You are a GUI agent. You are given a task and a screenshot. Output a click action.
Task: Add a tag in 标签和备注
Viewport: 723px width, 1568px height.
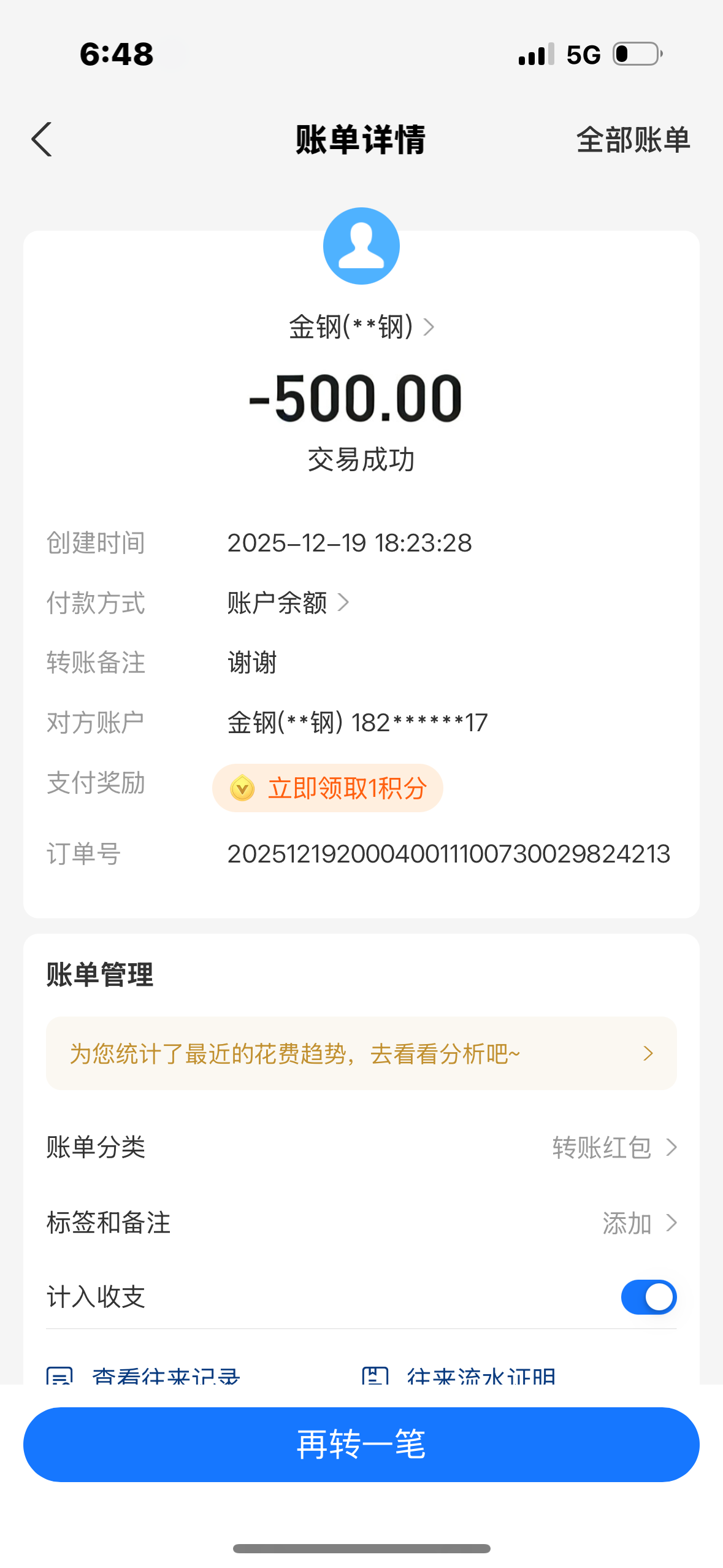[638, 1223]
